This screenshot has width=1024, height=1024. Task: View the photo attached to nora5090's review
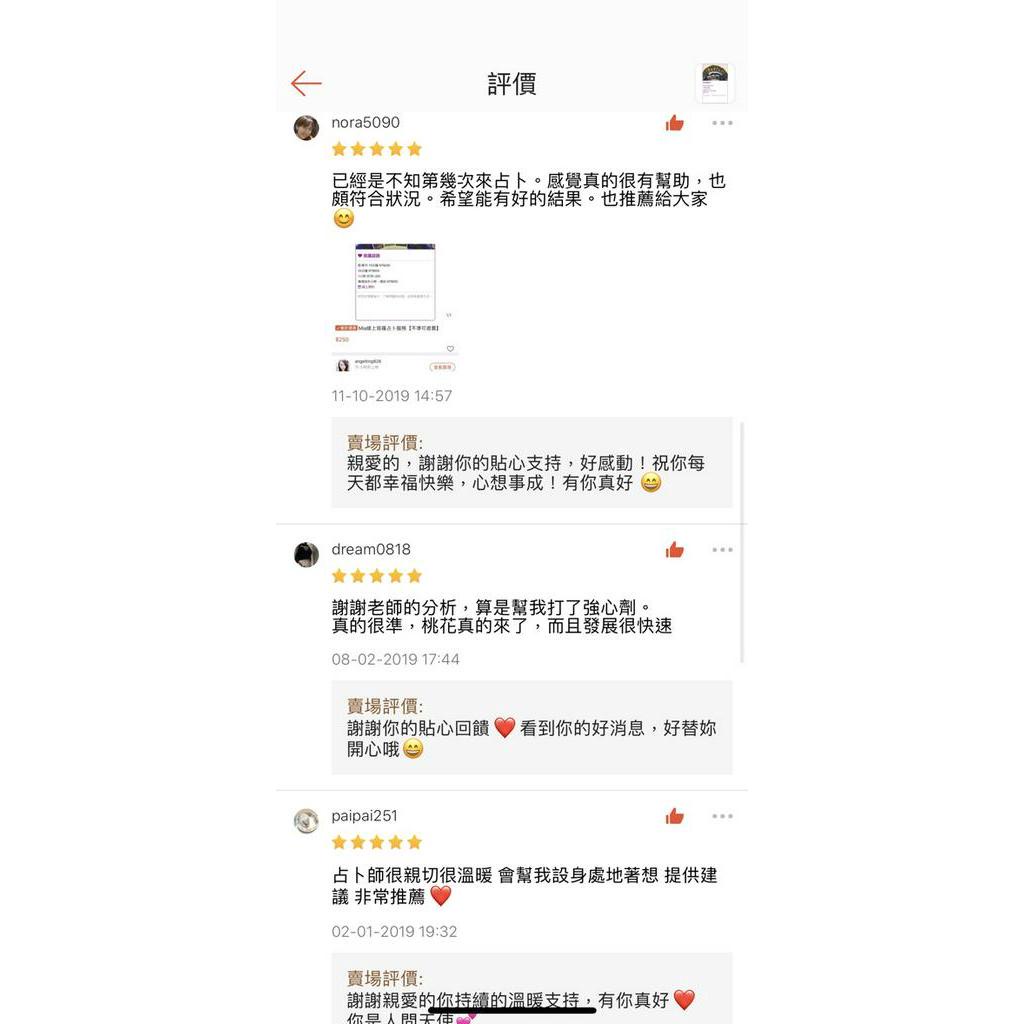tap(395, 308)
